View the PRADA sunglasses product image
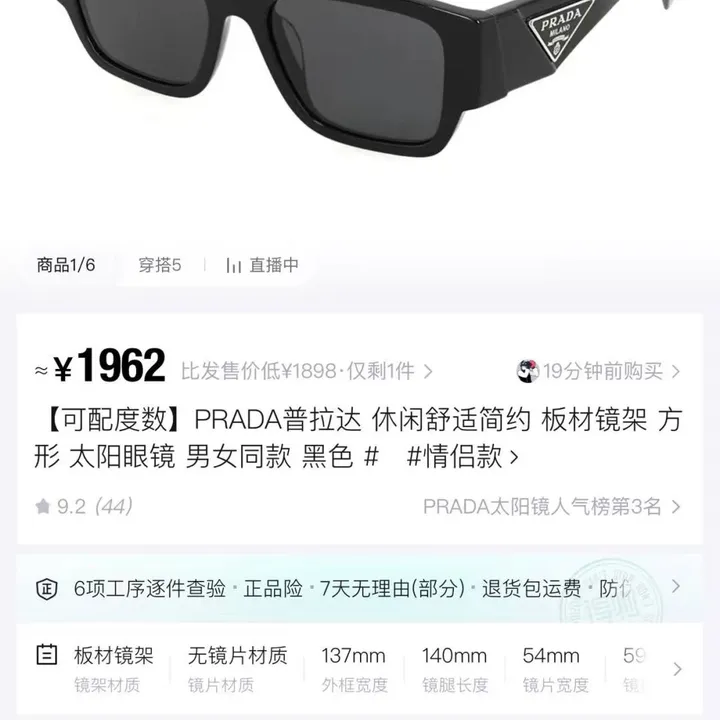720x720 pixels. click(x=360, y=80)
